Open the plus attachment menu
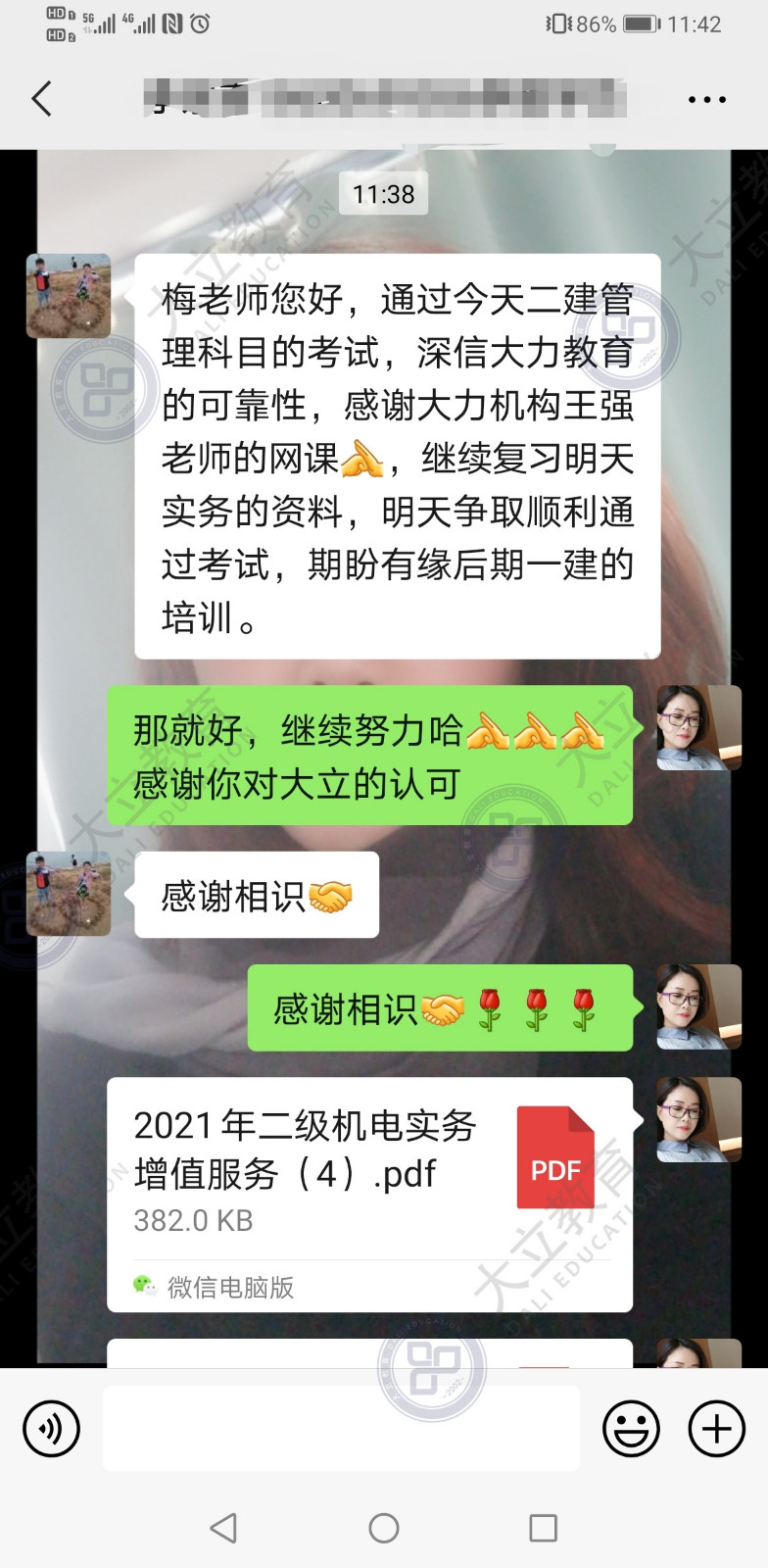This screenshot has width=768, height=1568. click(717, 1429)
